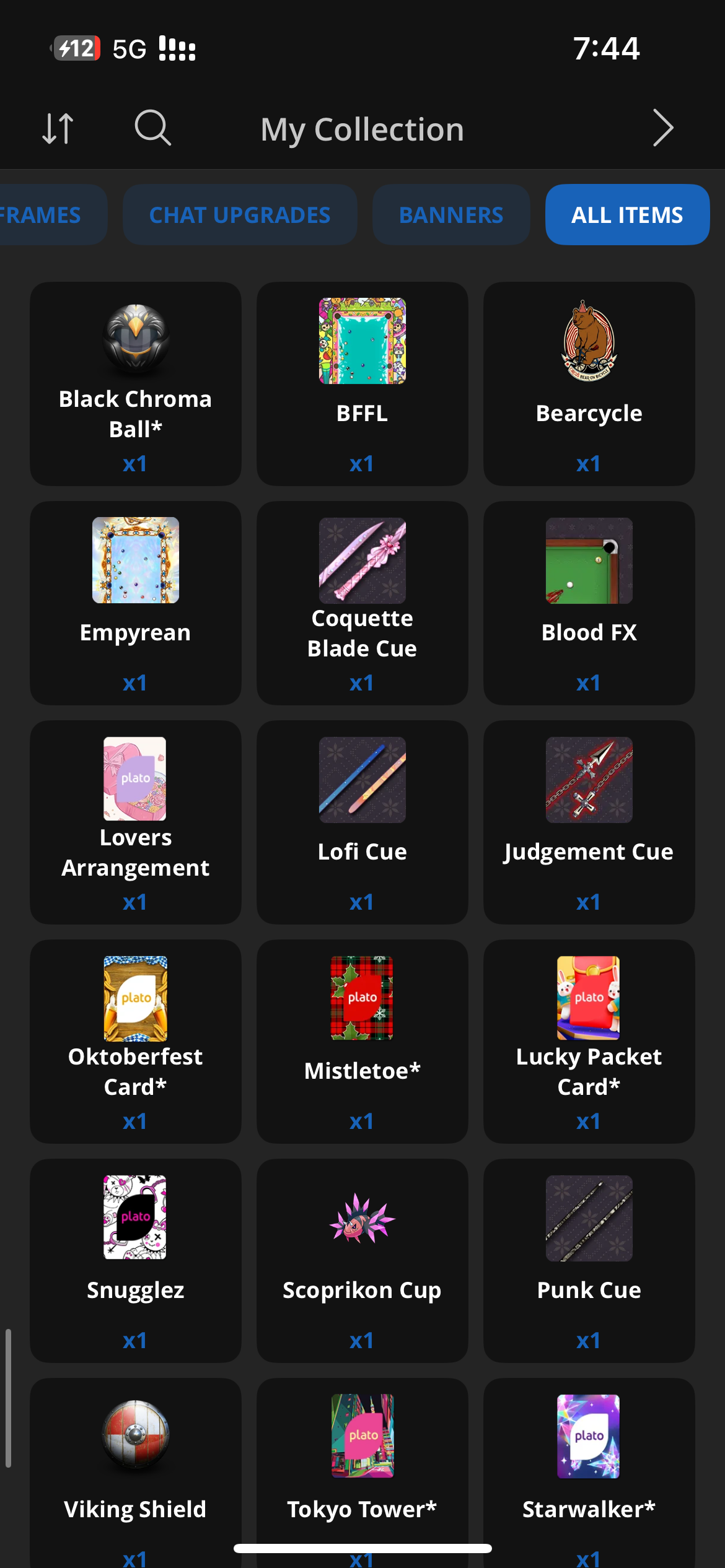This screenshot has height=1568, width=725.
Task: Open the Blood FX item
Action: pyautogui.click(x=589, y=603)
